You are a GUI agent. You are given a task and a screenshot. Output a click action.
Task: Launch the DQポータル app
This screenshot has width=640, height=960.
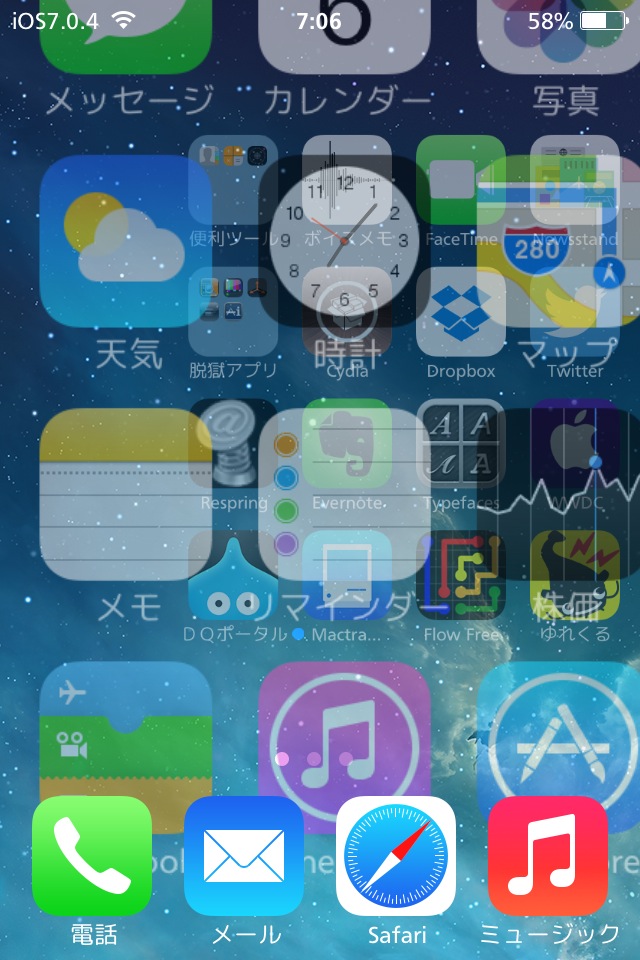(x=232, y=575)
